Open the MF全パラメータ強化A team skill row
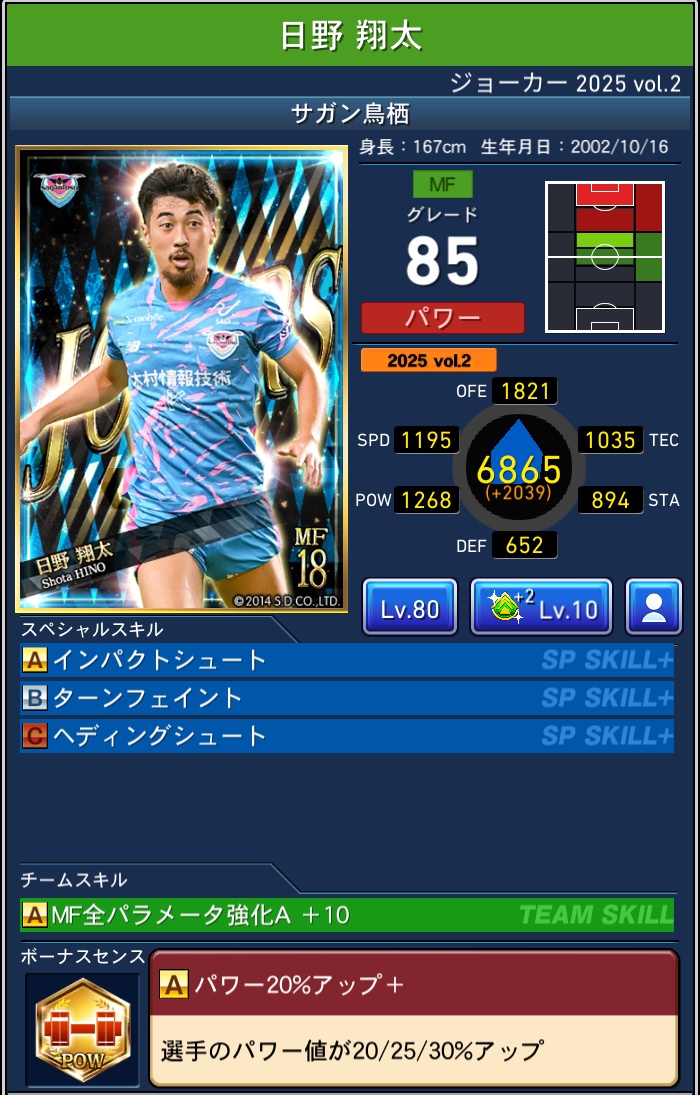Viewport: 700px width, 1095px height. coord(346,914)
